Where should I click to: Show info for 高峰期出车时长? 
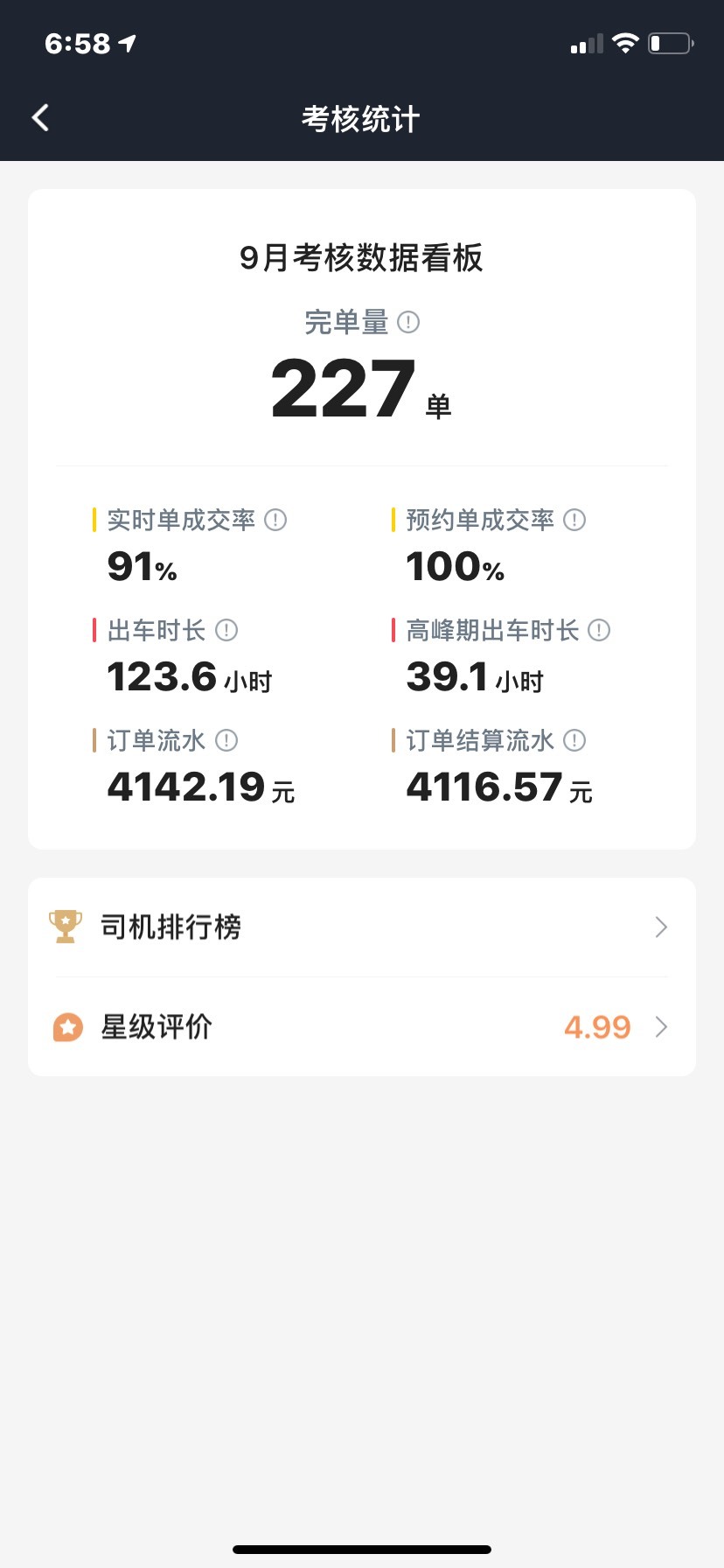[599, 630]
